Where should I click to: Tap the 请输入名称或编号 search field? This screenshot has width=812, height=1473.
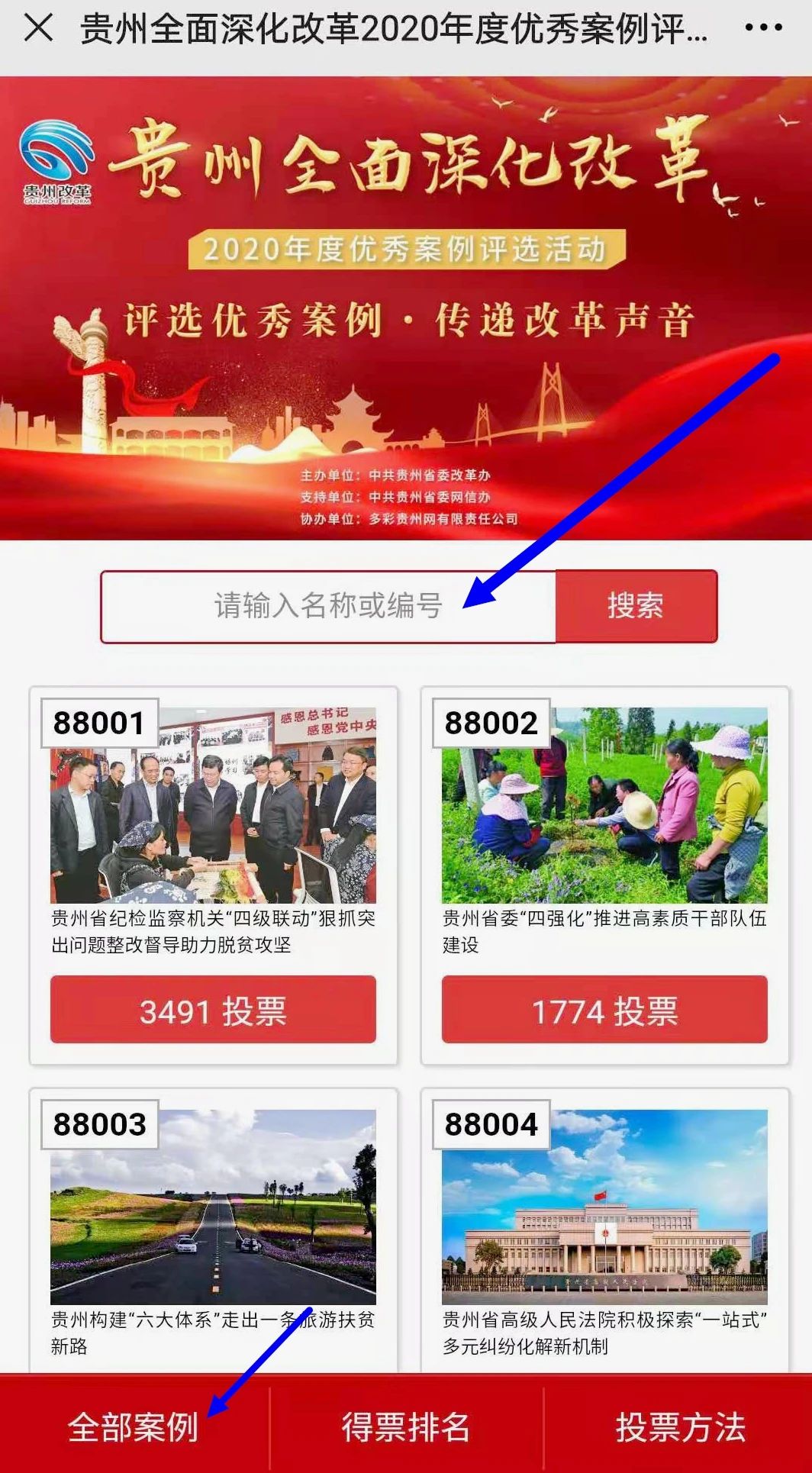(328, 606)
